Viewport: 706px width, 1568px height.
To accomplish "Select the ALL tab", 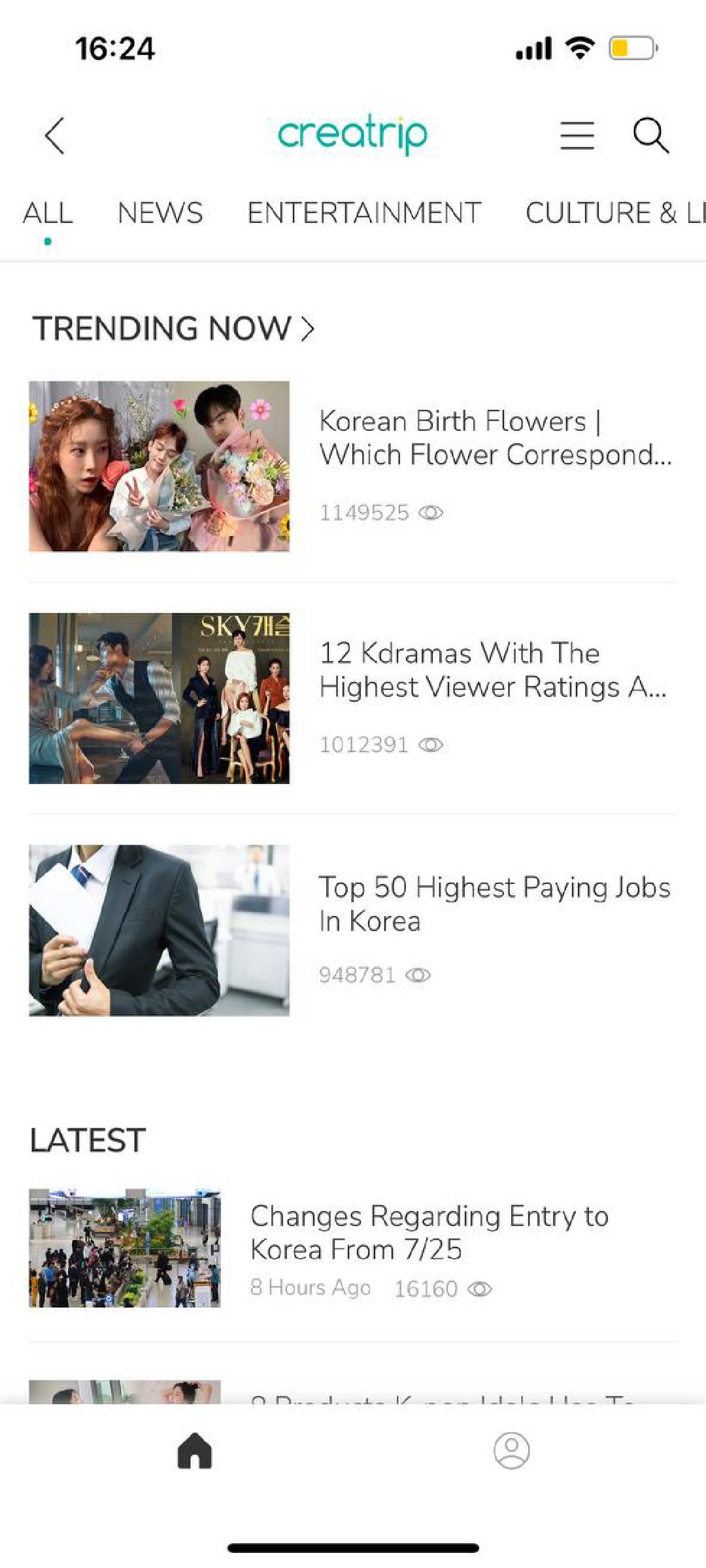I will click(x=48, y=213).
